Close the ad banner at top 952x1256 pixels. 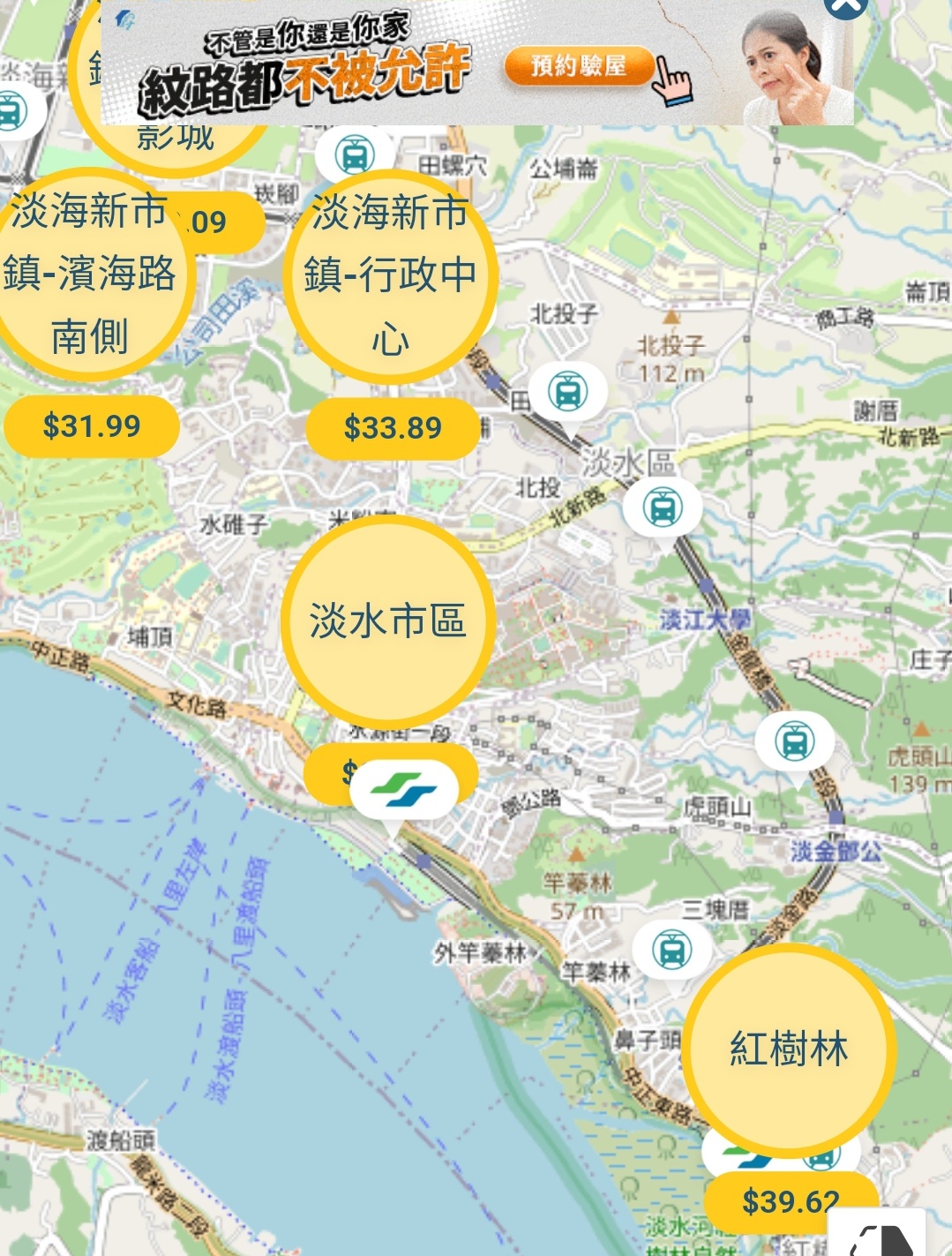pyautogui.click(x=845, y=5)
